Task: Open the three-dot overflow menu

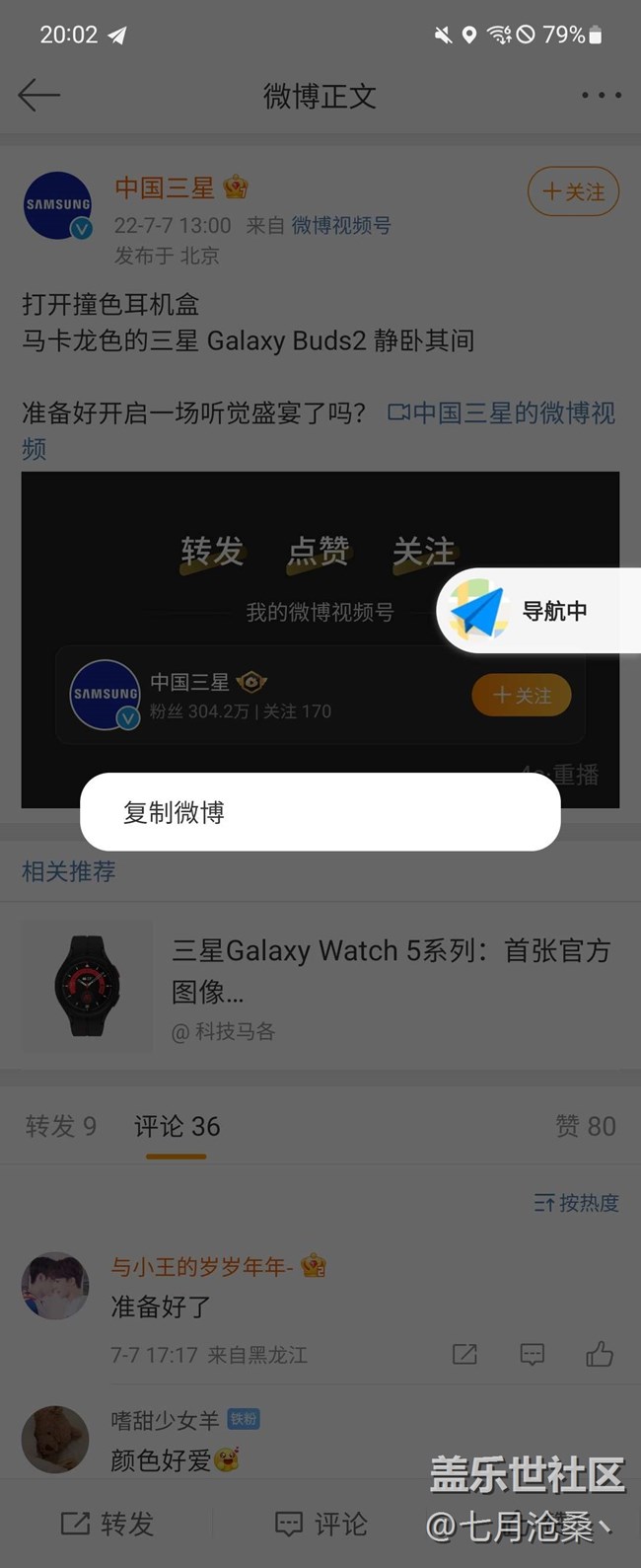Action: coord(601,95)
